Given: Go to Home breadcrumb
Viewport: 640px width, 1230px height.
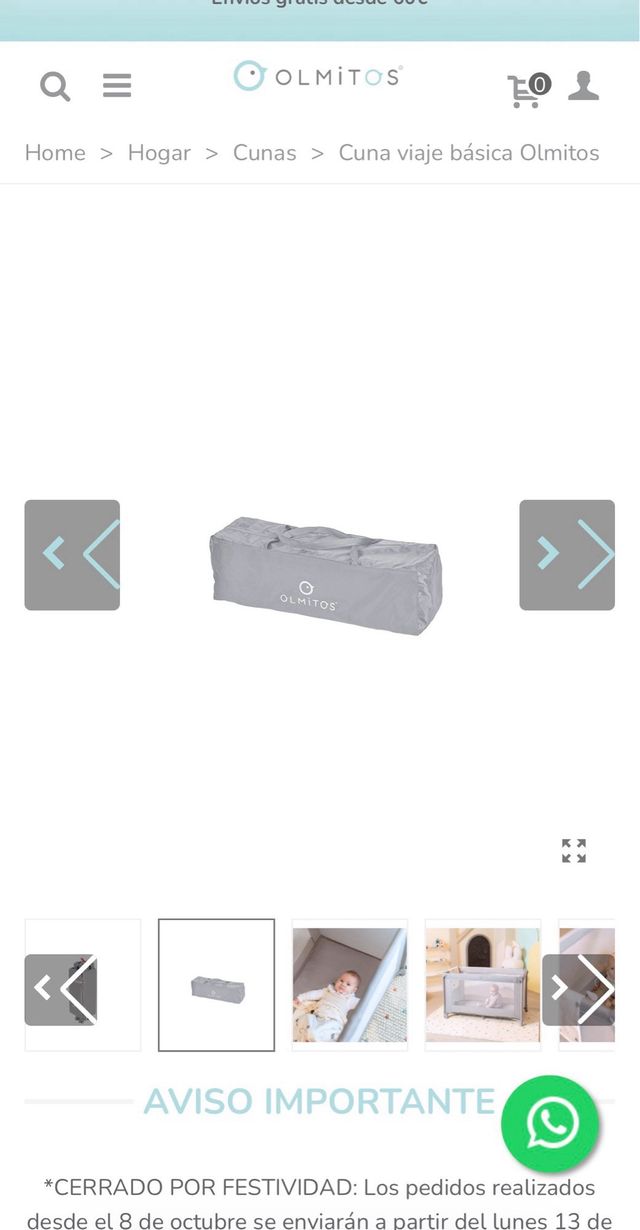Looking at the screenshot, I should (55, 153).
